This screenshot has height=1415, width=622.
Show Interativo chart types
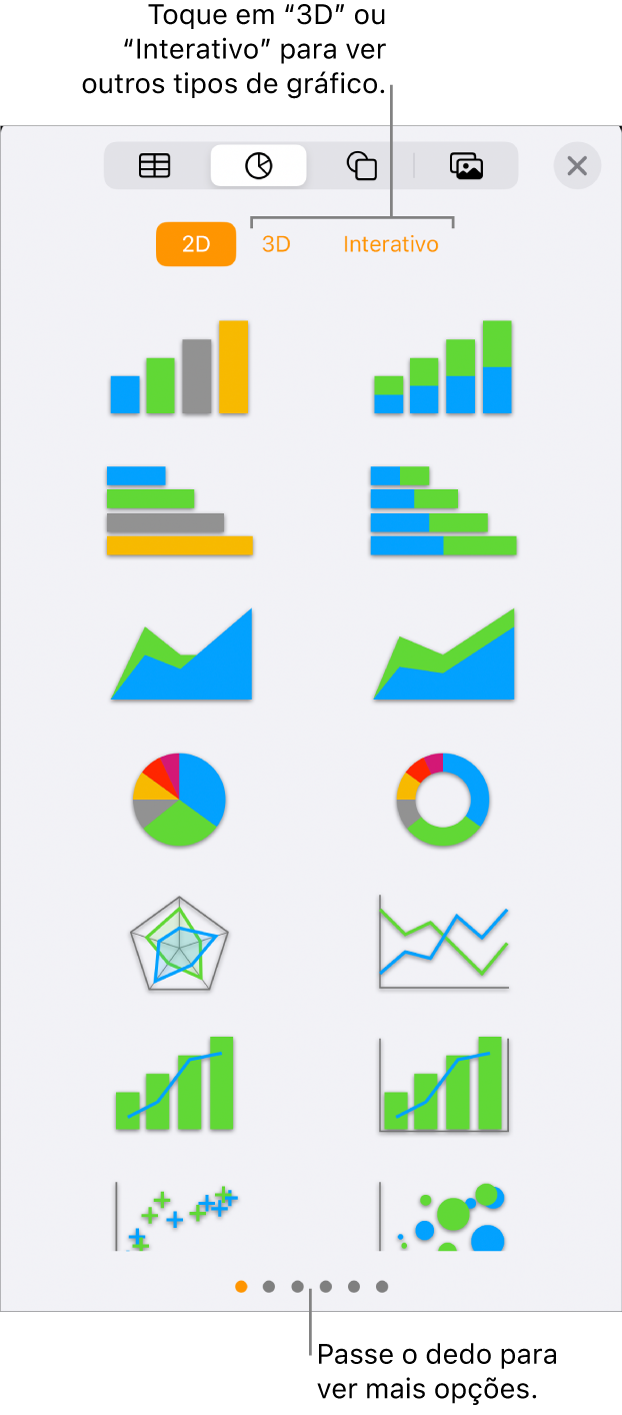390,244
